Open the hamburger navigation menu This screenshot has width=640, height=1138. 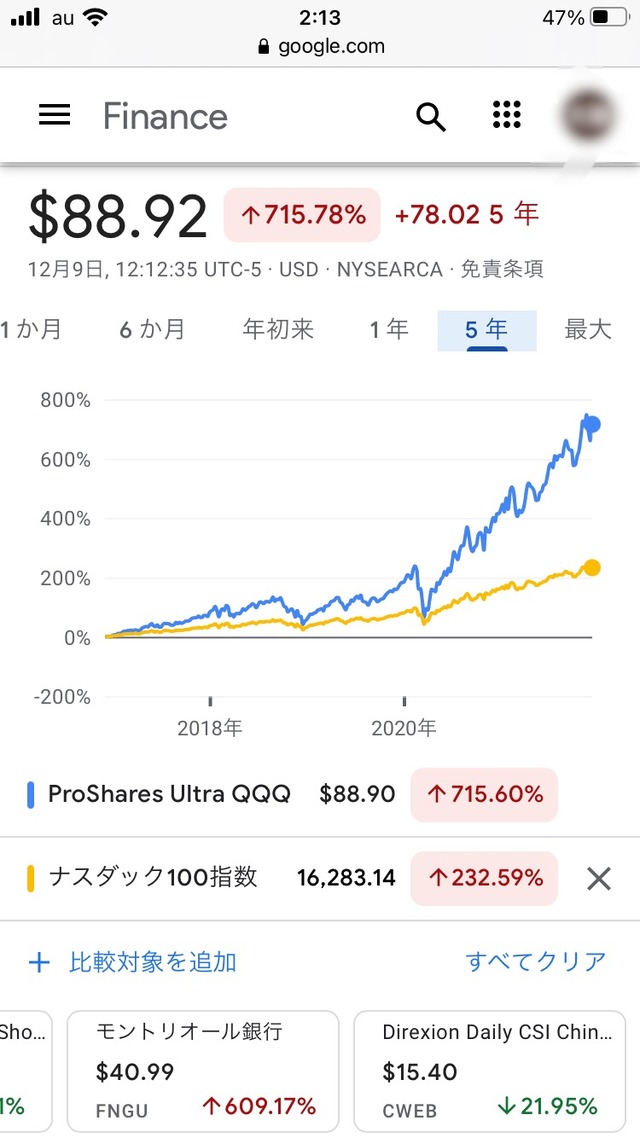[x=54, y=116]
